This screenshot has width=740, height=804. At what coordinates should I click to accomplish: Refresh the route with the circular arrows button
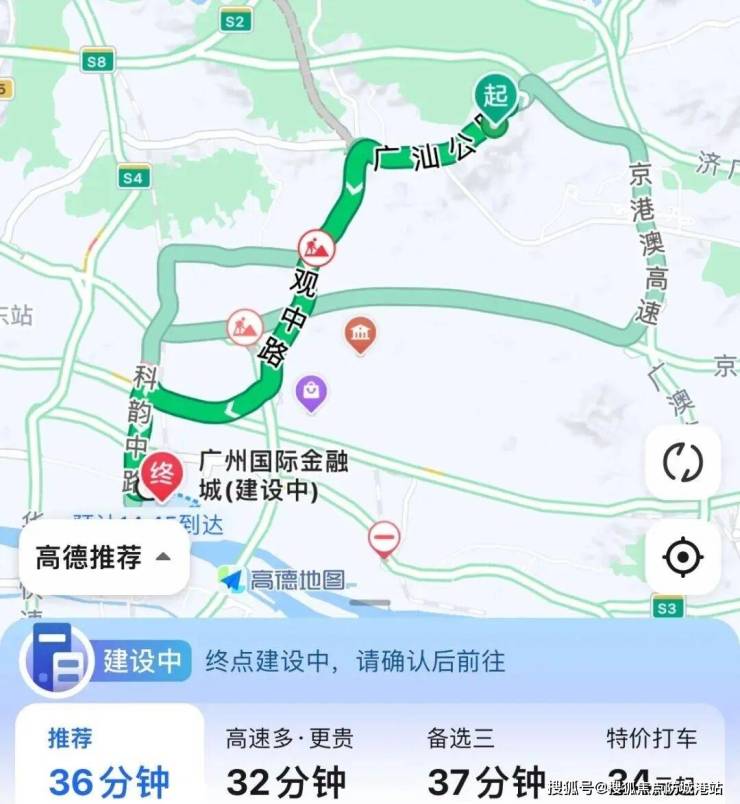click(683, 462)
